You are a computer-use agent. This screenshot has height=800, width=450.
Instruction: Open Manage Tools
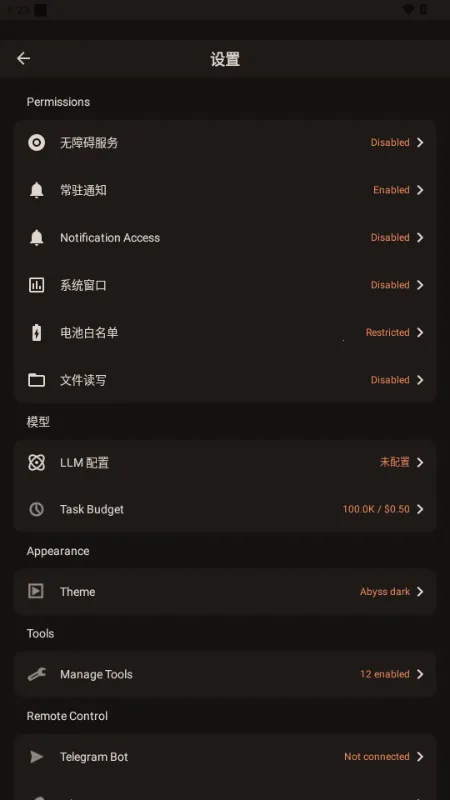coord(225,674)
